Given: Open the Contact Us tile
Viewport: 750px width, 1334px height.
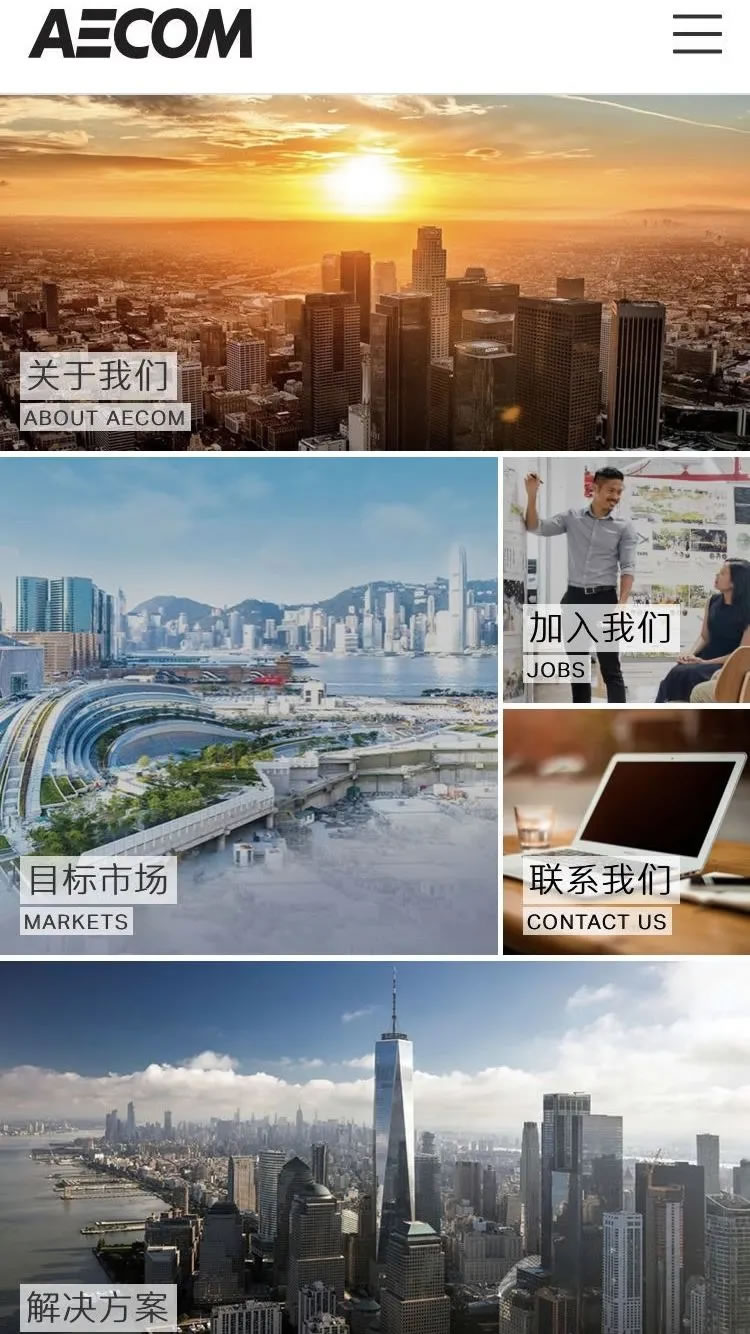Looking at the screenshot, I should click(626, 832).
